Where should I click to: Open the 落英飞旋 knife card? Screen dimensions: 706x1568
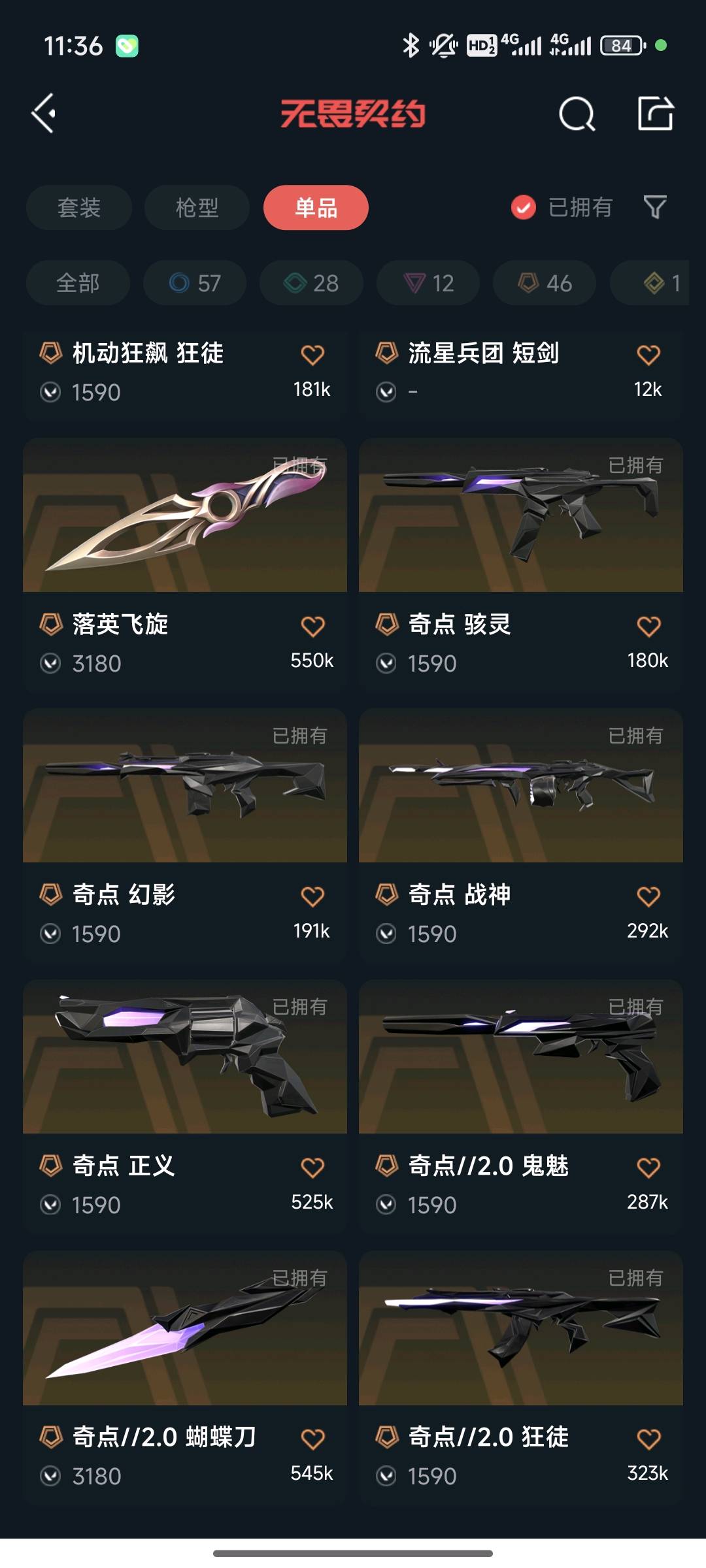(x=185, y=564)
